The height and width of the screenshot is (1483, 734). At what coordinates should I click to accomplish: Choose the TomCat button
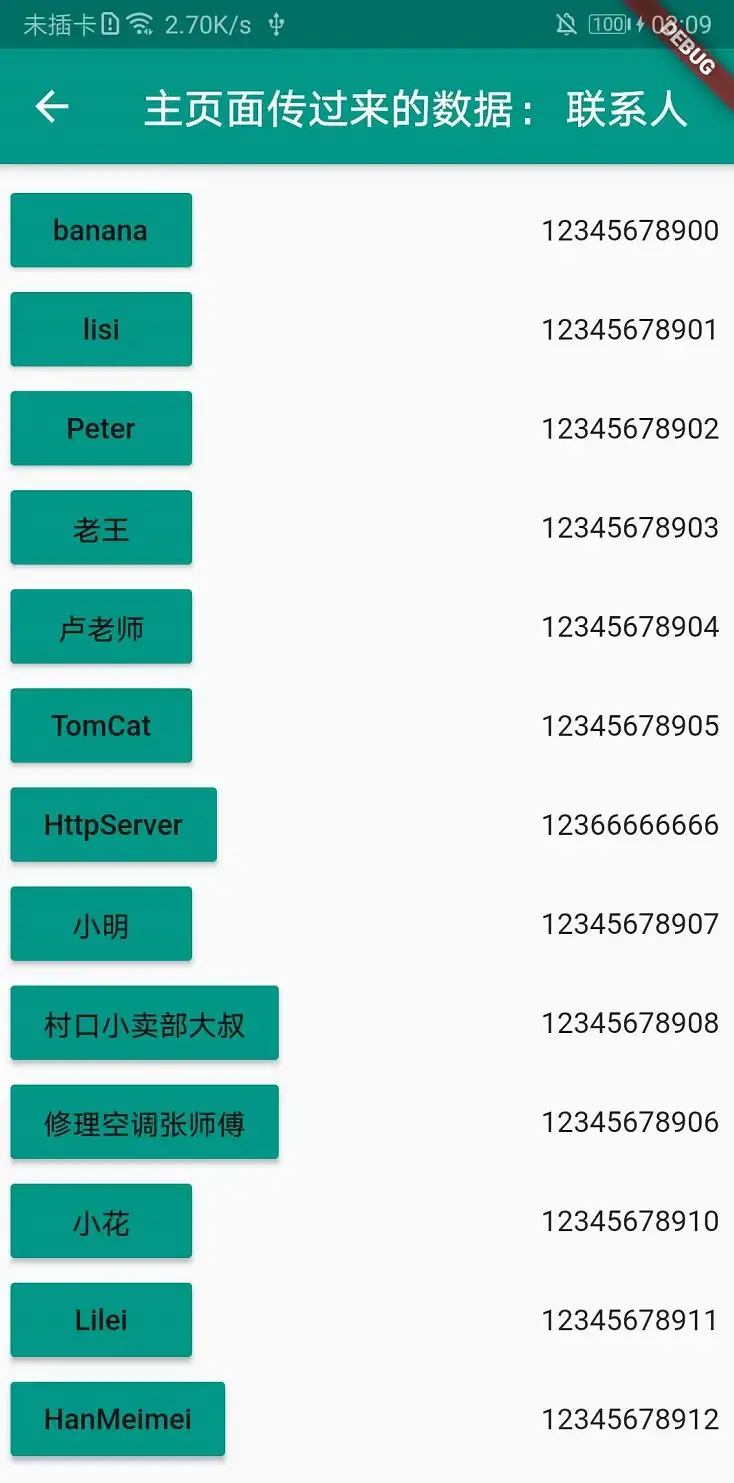101,725
